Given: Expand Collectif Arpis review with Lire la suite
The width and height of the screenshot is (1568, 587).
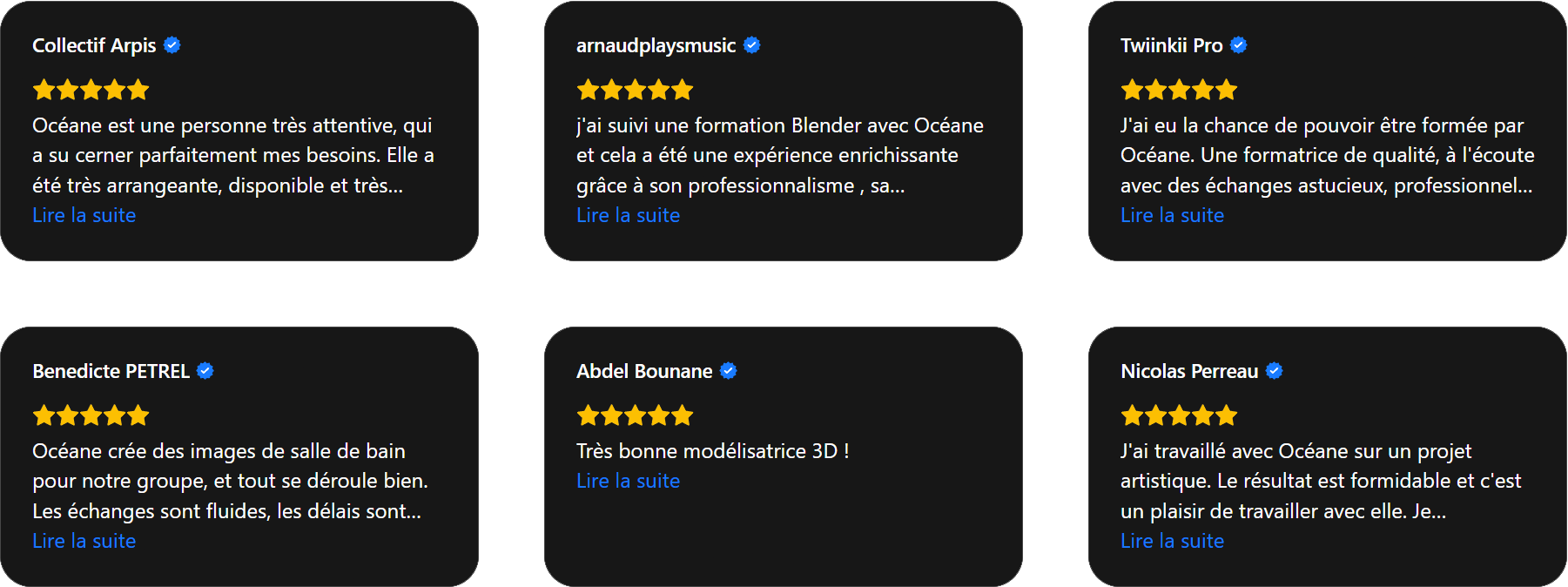Looking at the screenshot, I should 84,215.
